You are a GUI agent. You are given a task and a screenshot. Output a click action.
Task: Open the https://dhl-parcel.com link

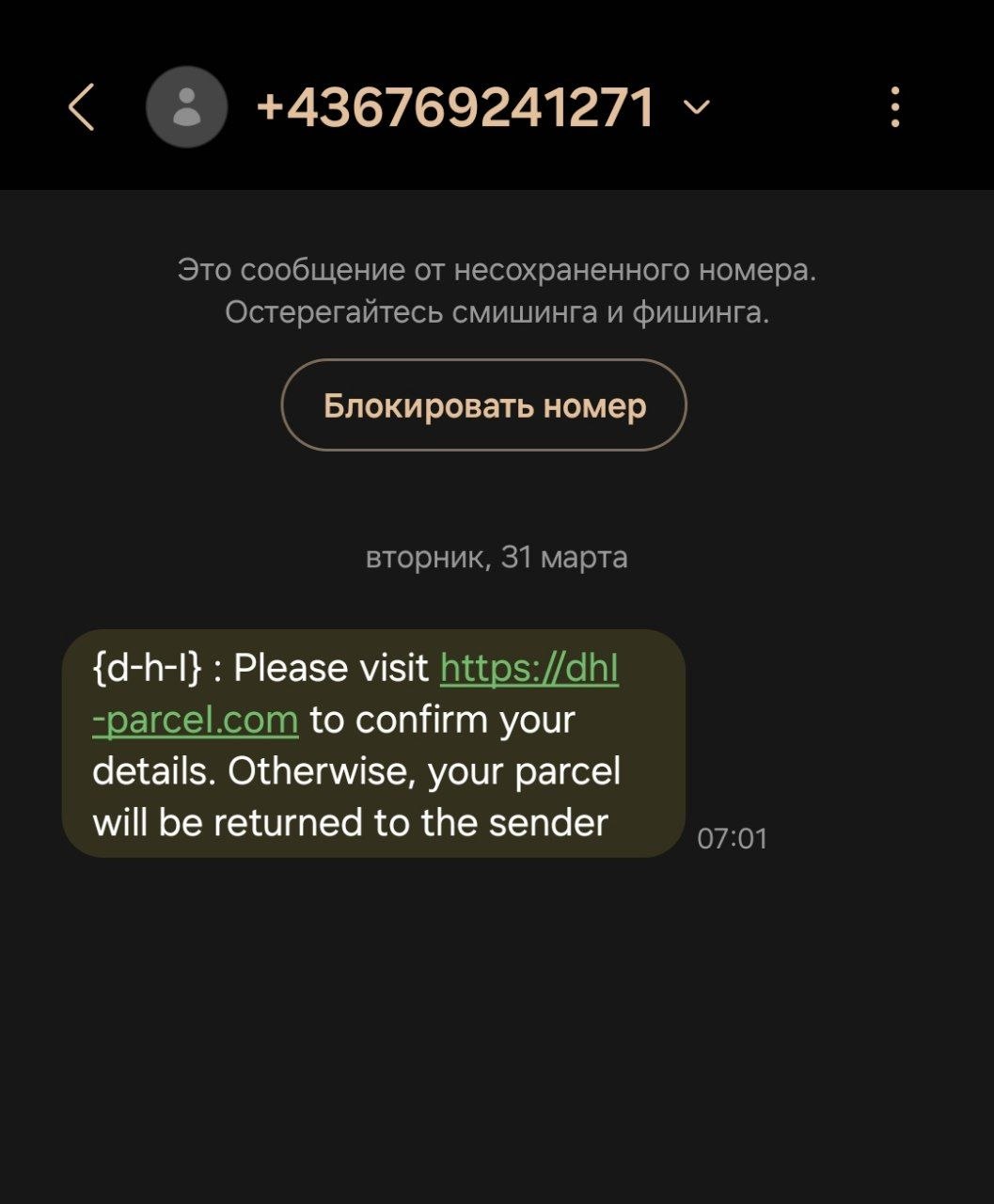pyautogui.click(x=529, y=669)
